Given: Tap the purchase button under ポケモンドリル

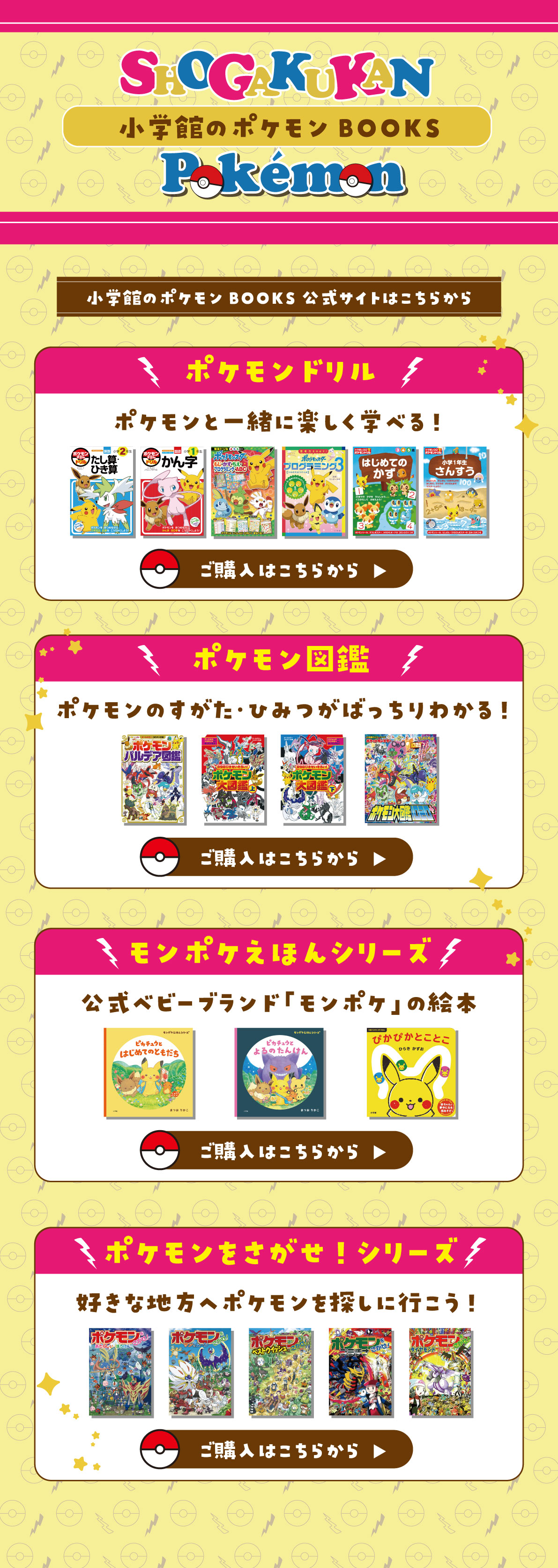Looking at the screenshot, I should pos(277,569).
